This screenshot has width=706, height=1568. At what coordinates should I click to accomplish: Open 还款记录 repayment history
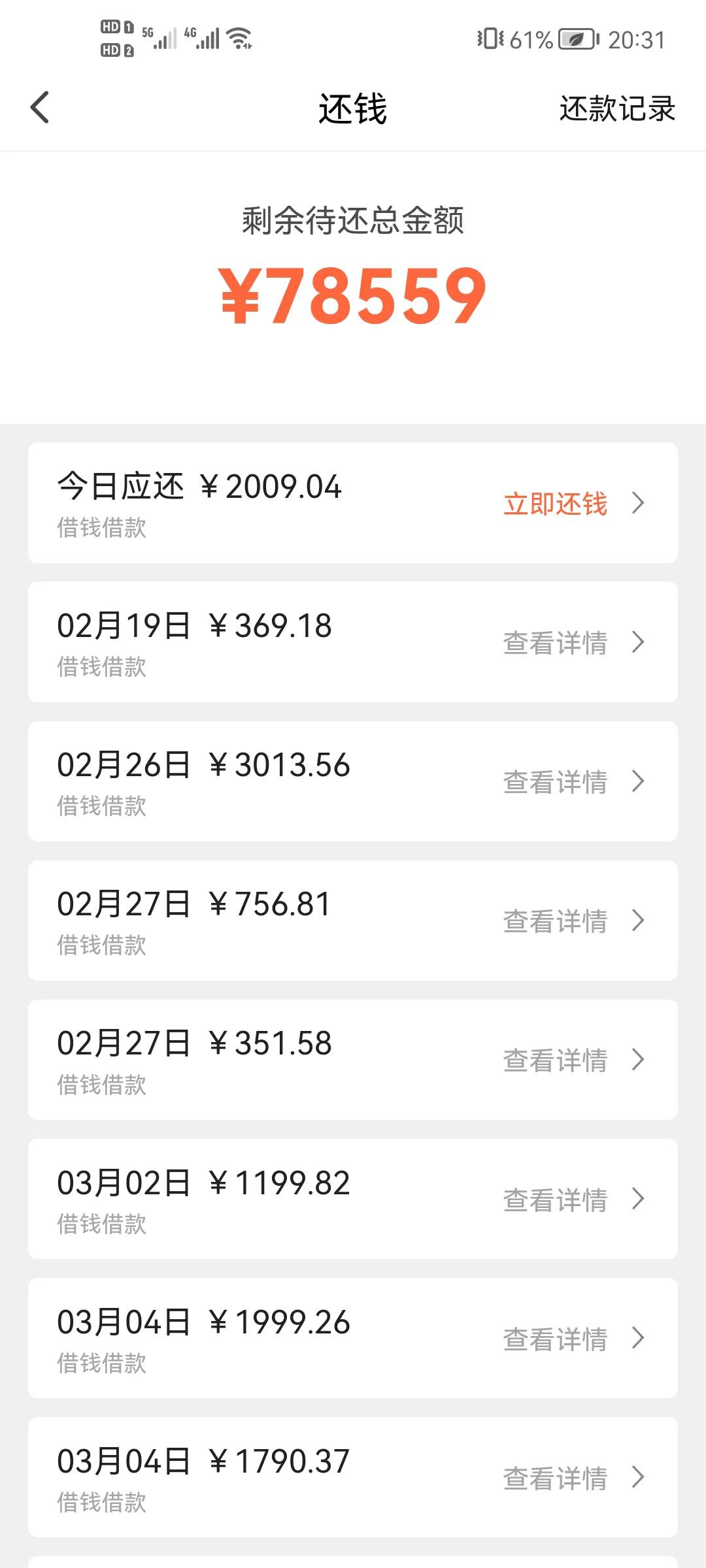(616, 108)
